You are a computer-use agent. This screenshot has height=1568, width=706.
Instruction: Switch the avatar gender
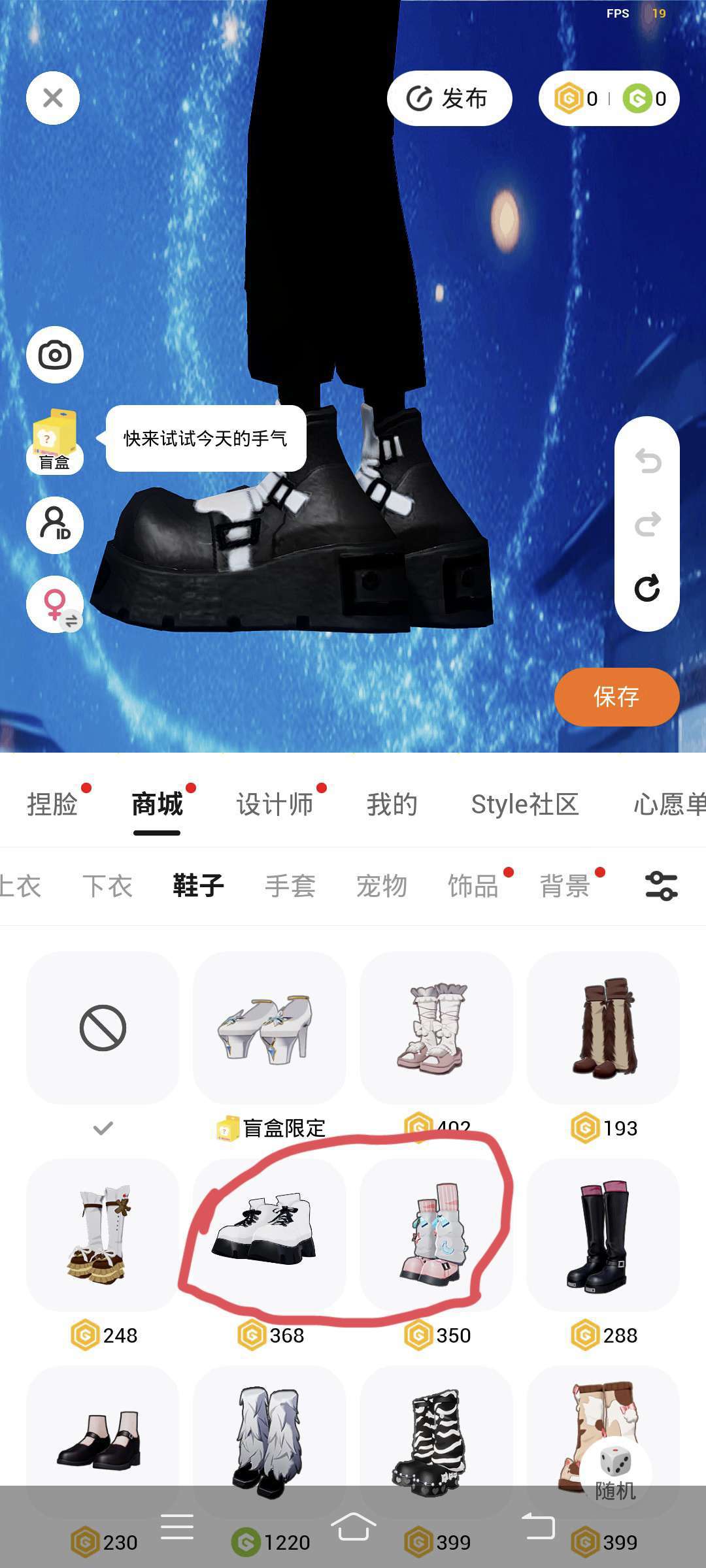[55, 604]
